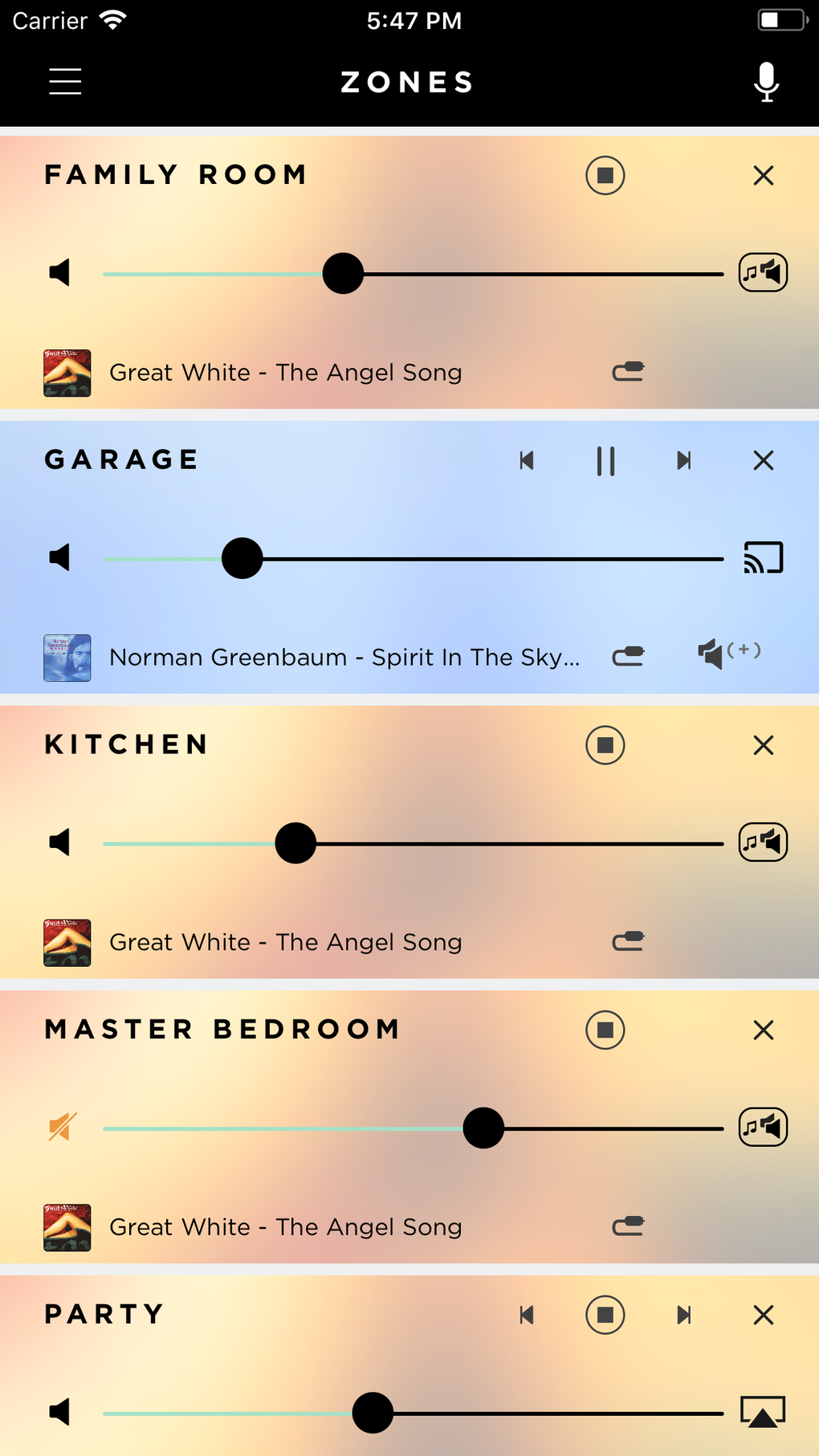Stop playback in Kitchen
The height and width of the screenshot is (1456, 819).
[x=605, y=745]
